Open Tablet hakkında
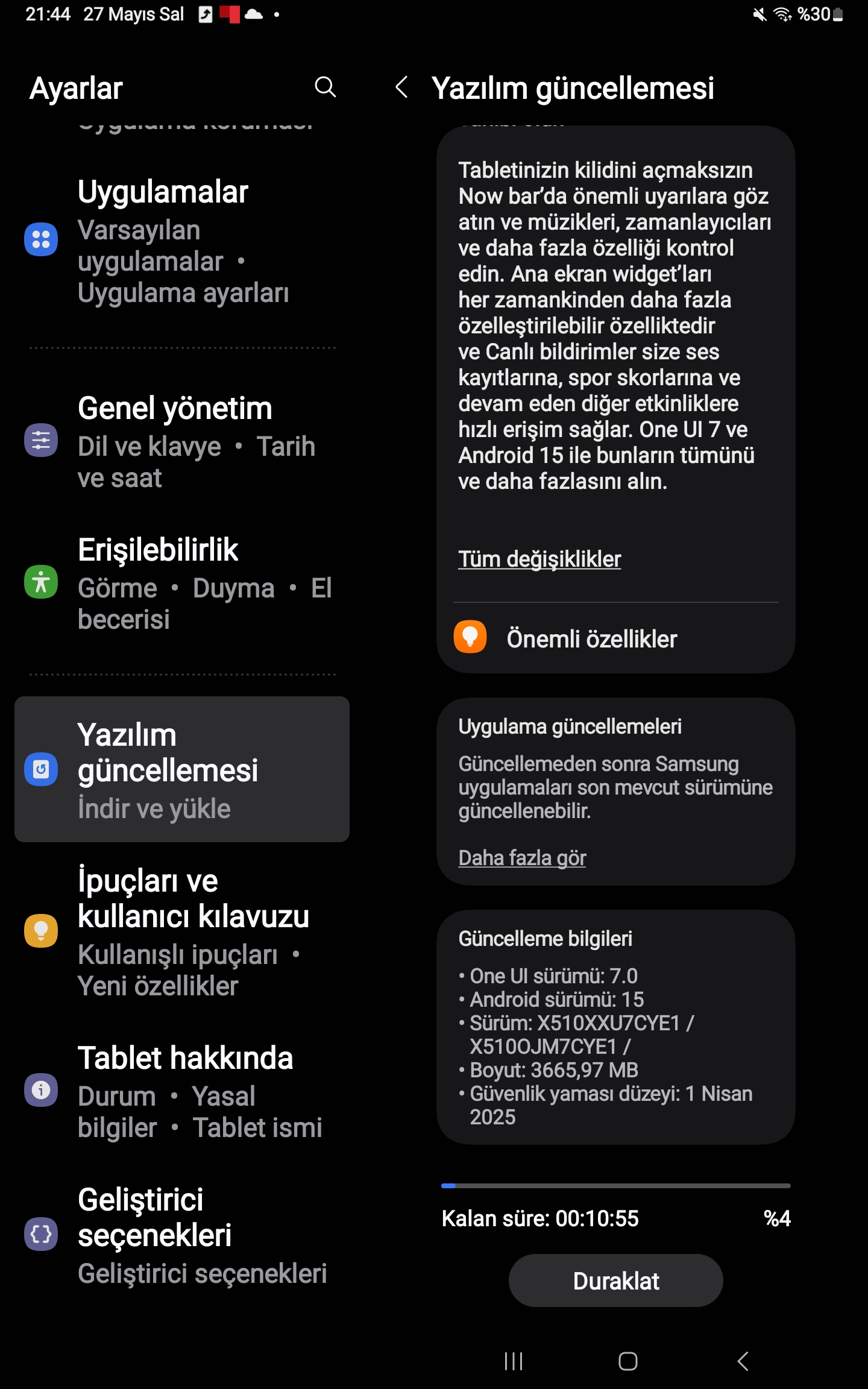The image size is (868, 1389). point(181,1091)
